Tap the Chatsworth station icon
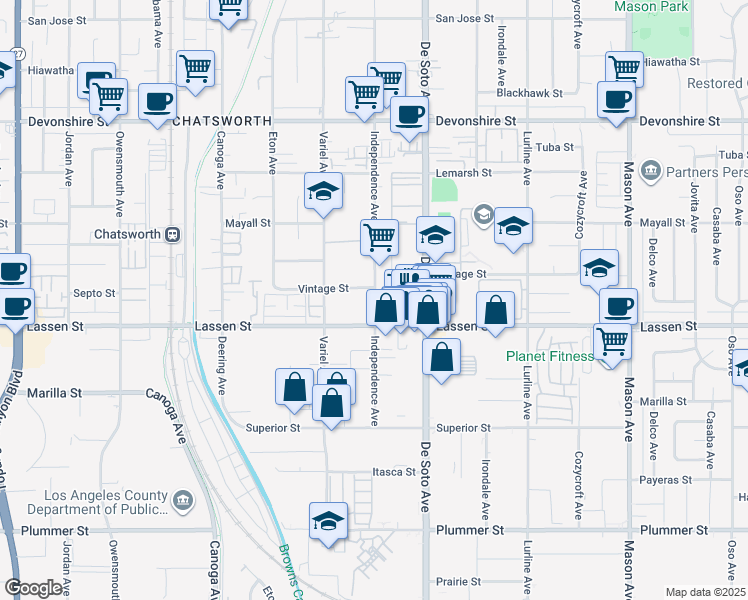The height and width of the screenshot is (600, 748). 172,234
